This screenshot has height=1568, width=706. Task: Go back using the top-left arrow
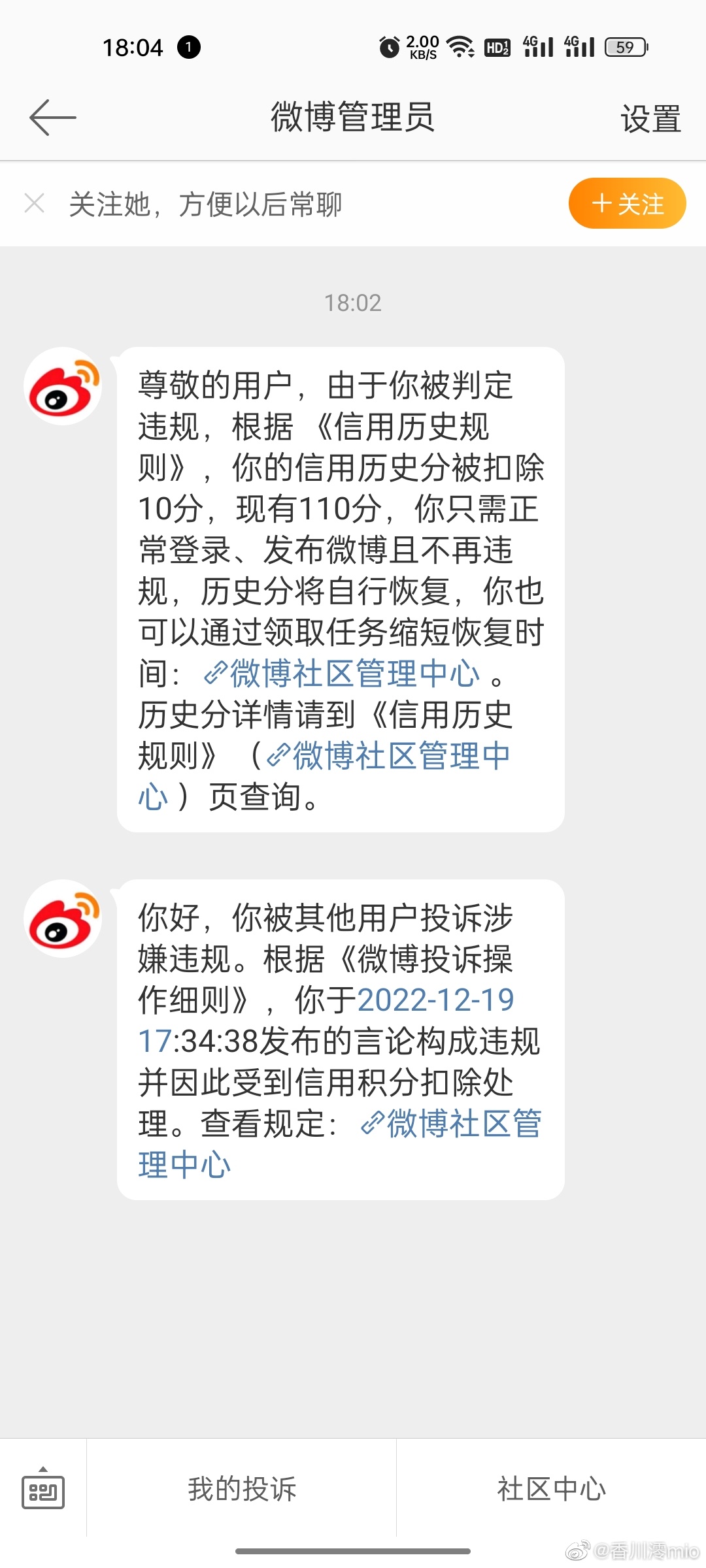pyautogui.click(x=53, y=118)
